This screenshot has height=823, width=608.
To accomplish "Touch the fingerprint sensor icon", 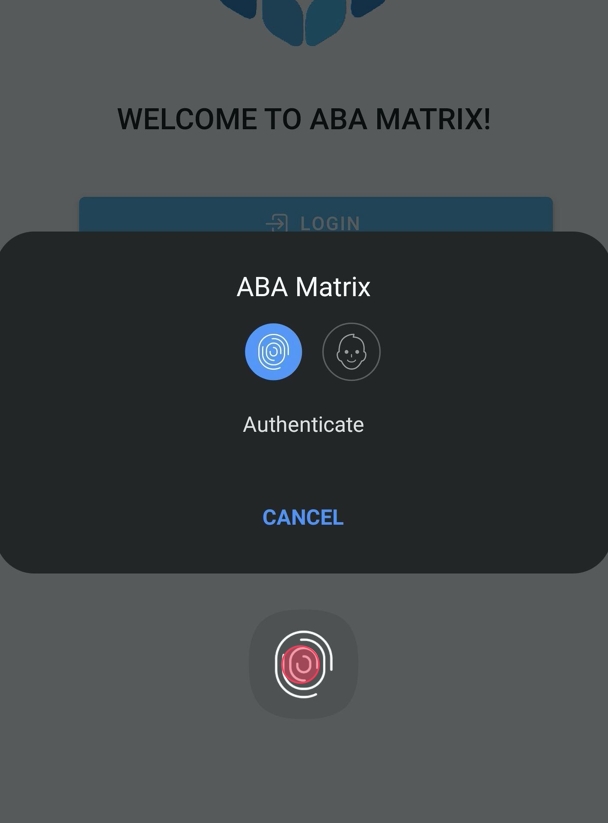I will click(x=303, y=664).
